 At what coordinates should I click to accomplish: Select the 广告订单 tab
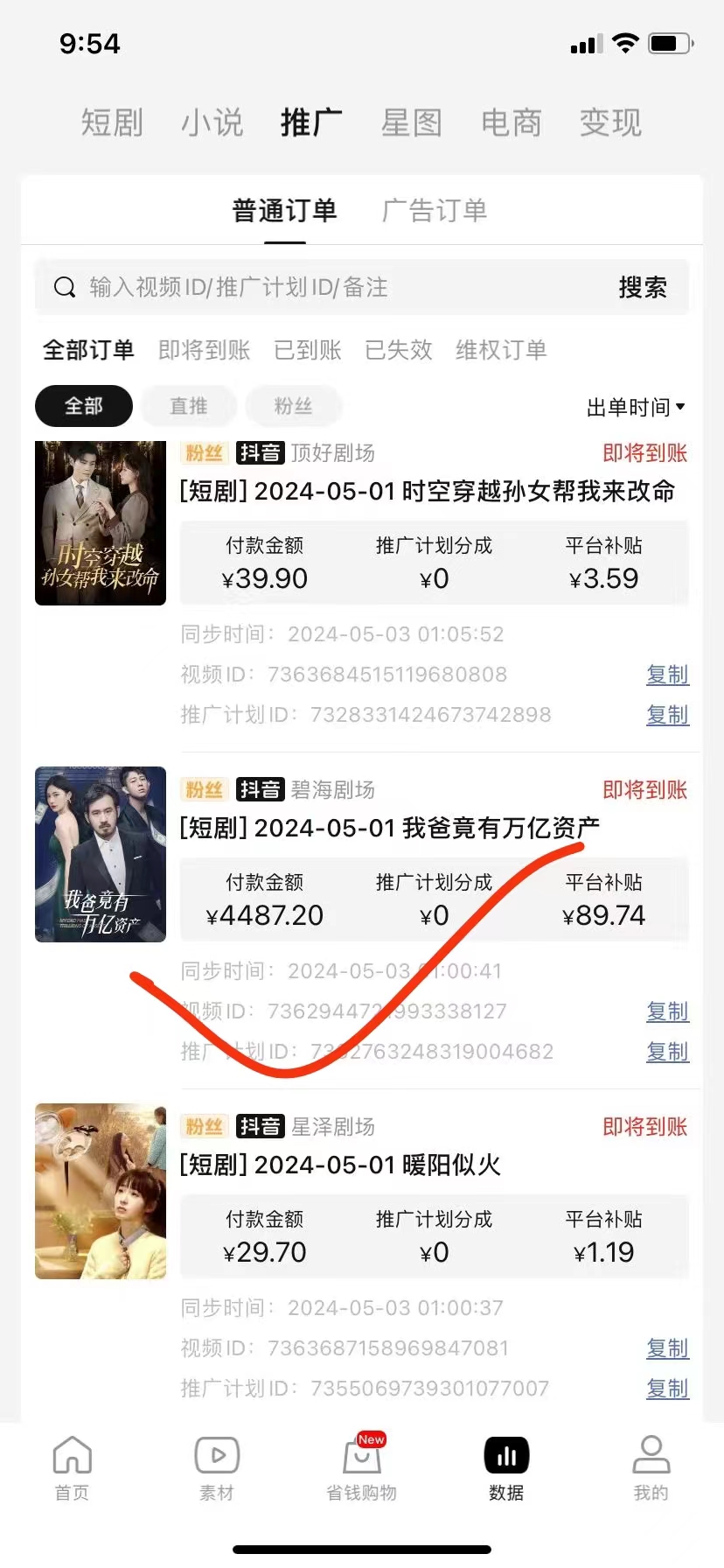click(435, 211)
